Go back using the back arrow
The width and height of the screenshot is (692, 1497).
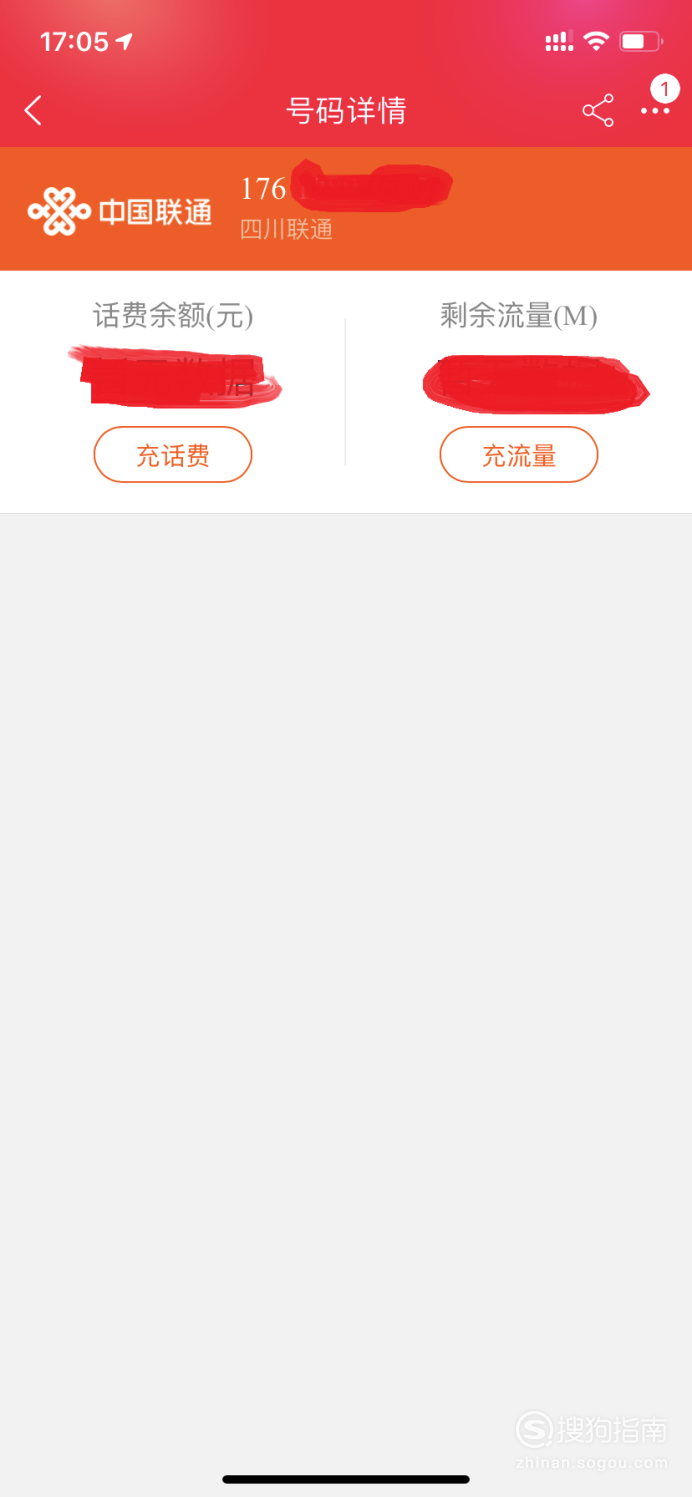(x=33, y=111)
